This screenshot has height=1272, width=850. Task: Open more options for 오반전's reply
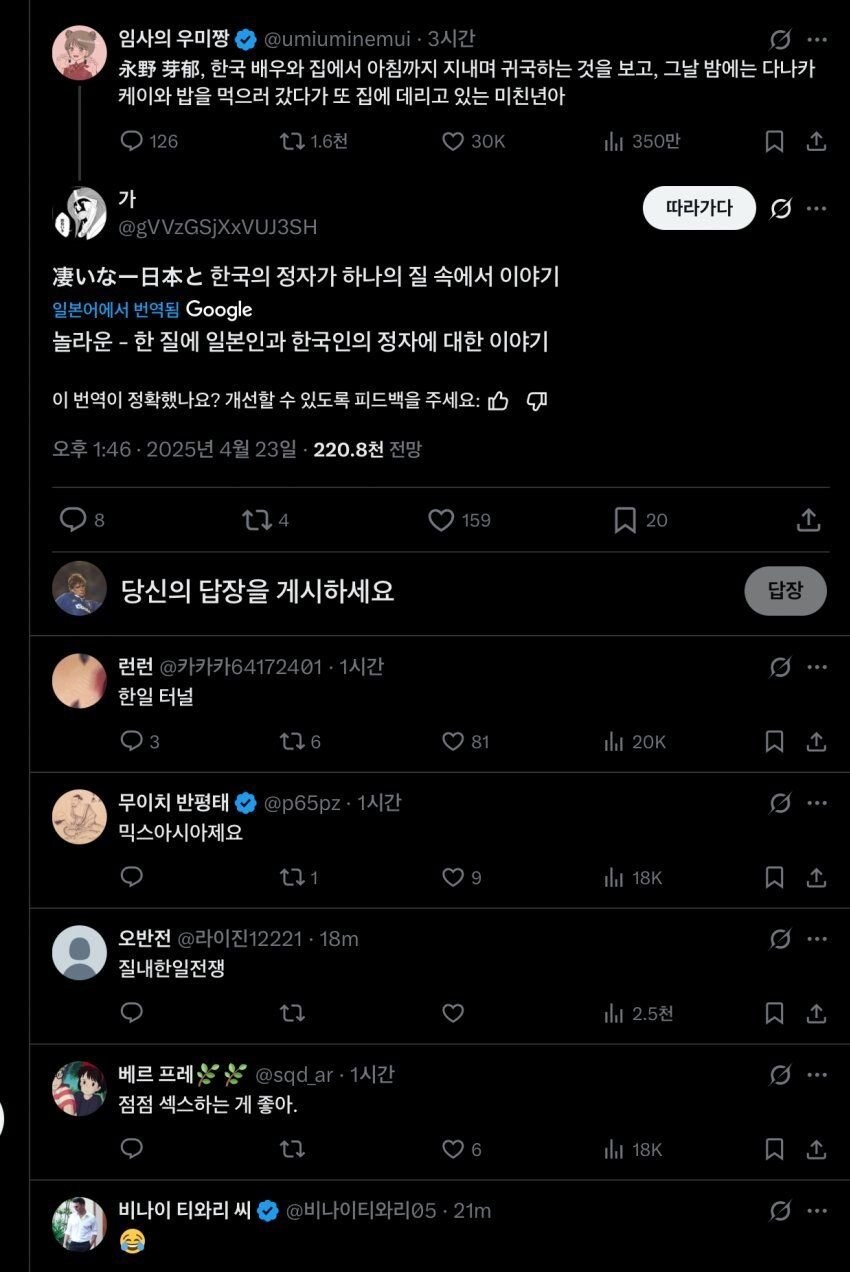point(817,938)
